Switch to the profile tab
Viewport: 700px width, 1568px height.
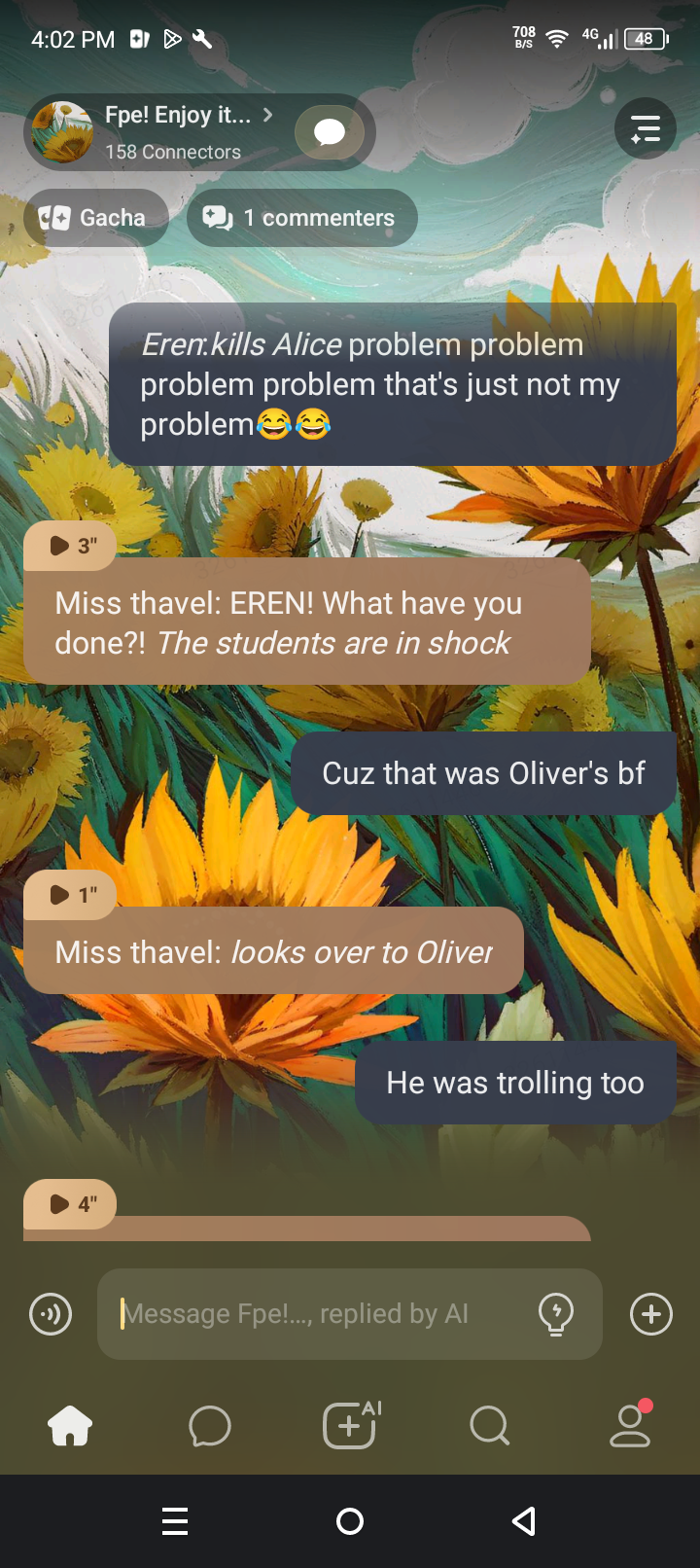tap(630, 1427)
